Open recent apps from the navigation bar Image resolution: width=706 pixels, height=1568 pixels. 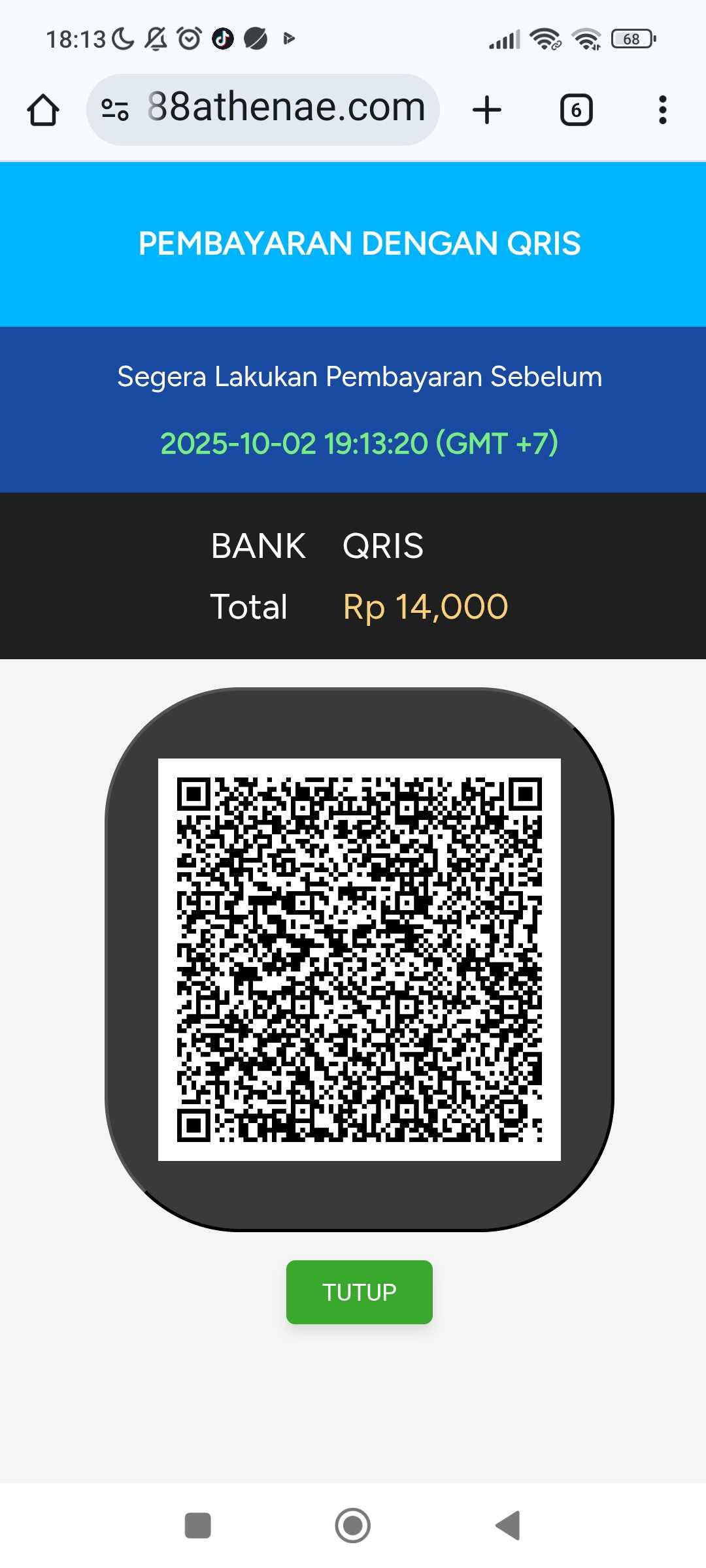click(x=198, y=1526)
